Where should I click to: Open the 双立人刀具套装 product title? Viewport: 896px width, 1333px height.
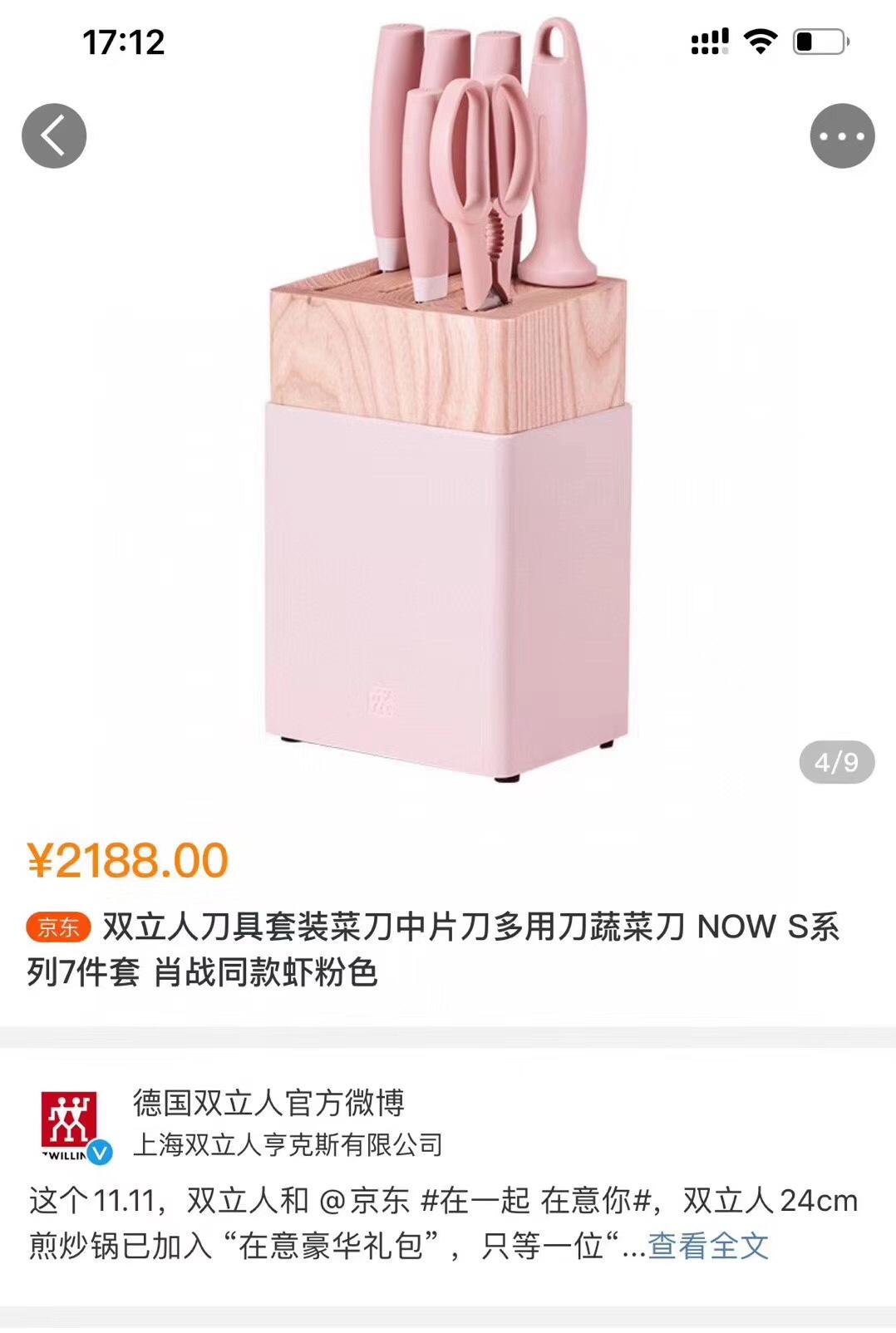pyautogui.click(x=432, y=949)
